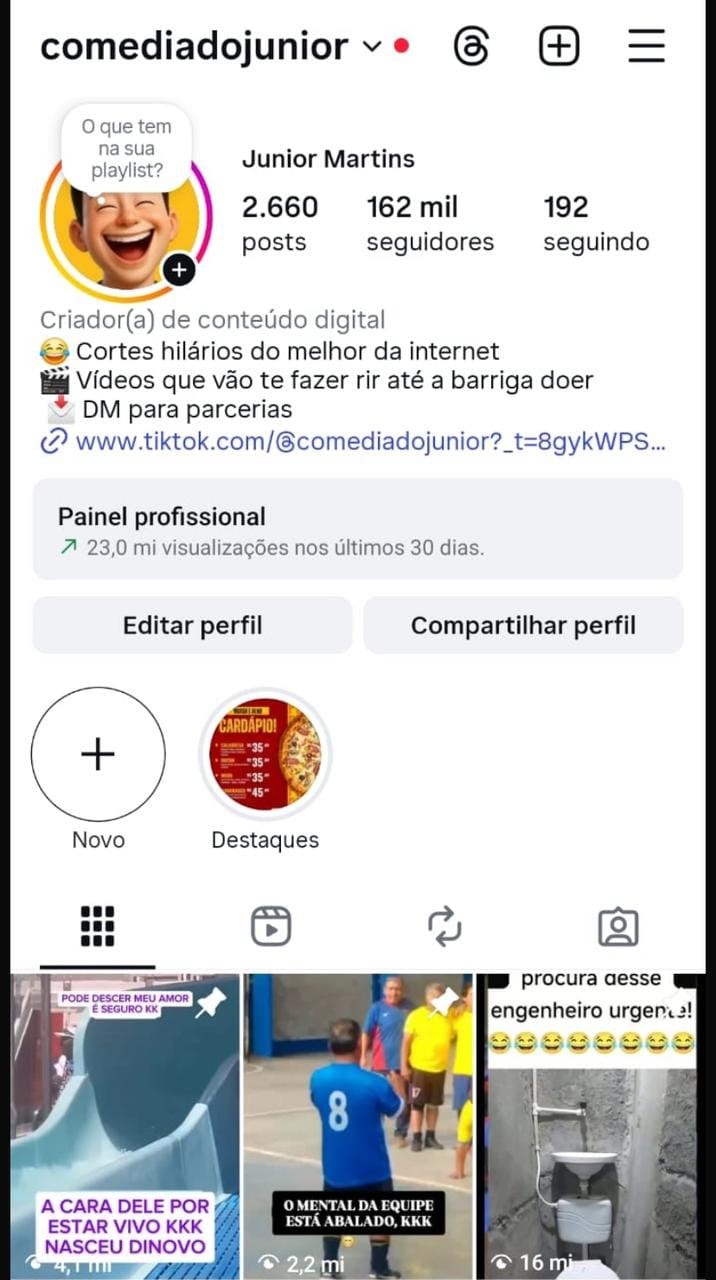Open Painel profissional
Screen dimensions: 716x1280
[x=358, y=530]
